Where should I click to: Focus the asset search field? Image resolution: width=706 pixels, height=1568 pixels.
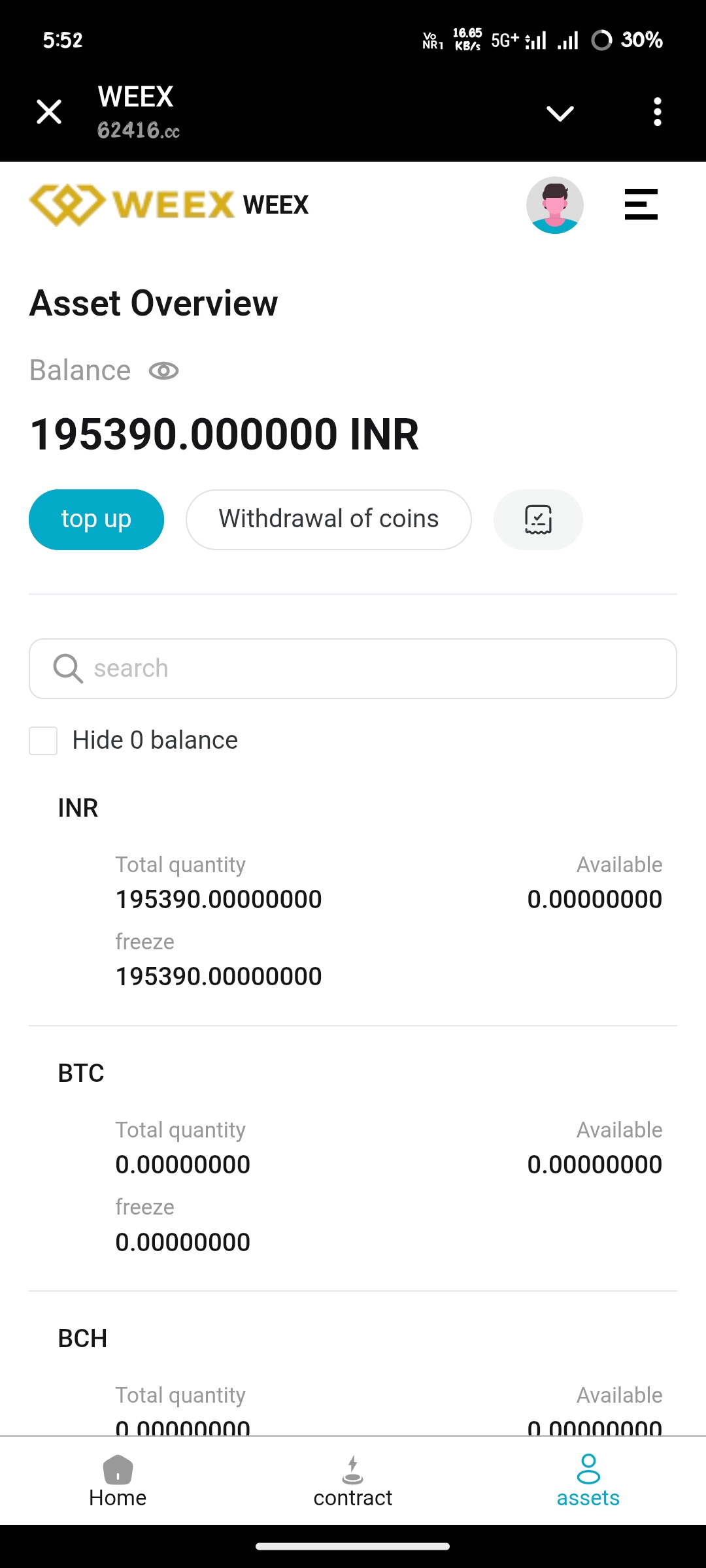(353, 668)
